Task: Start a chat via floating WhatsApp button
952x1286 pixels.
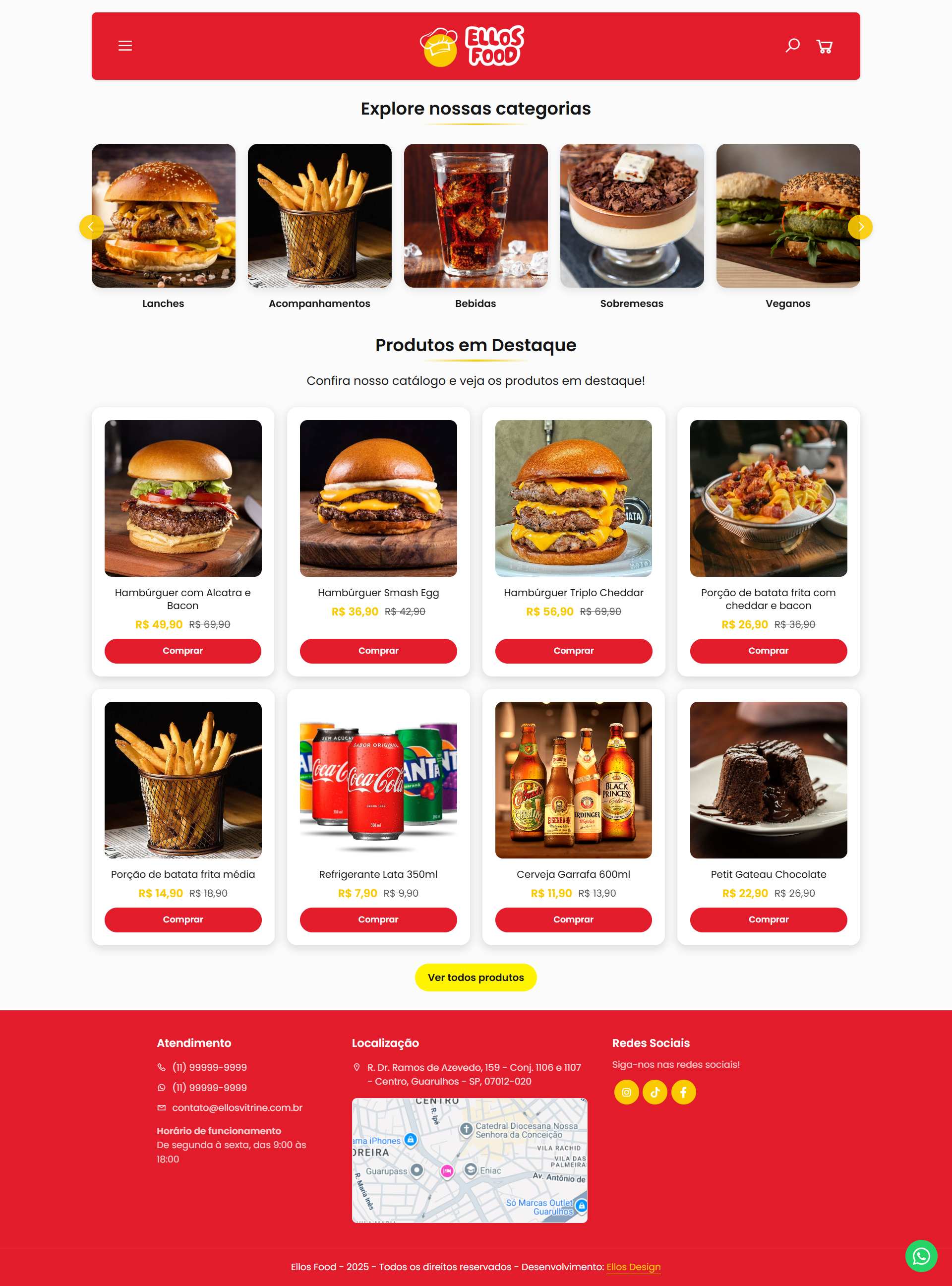Action: pos(921,1256)
